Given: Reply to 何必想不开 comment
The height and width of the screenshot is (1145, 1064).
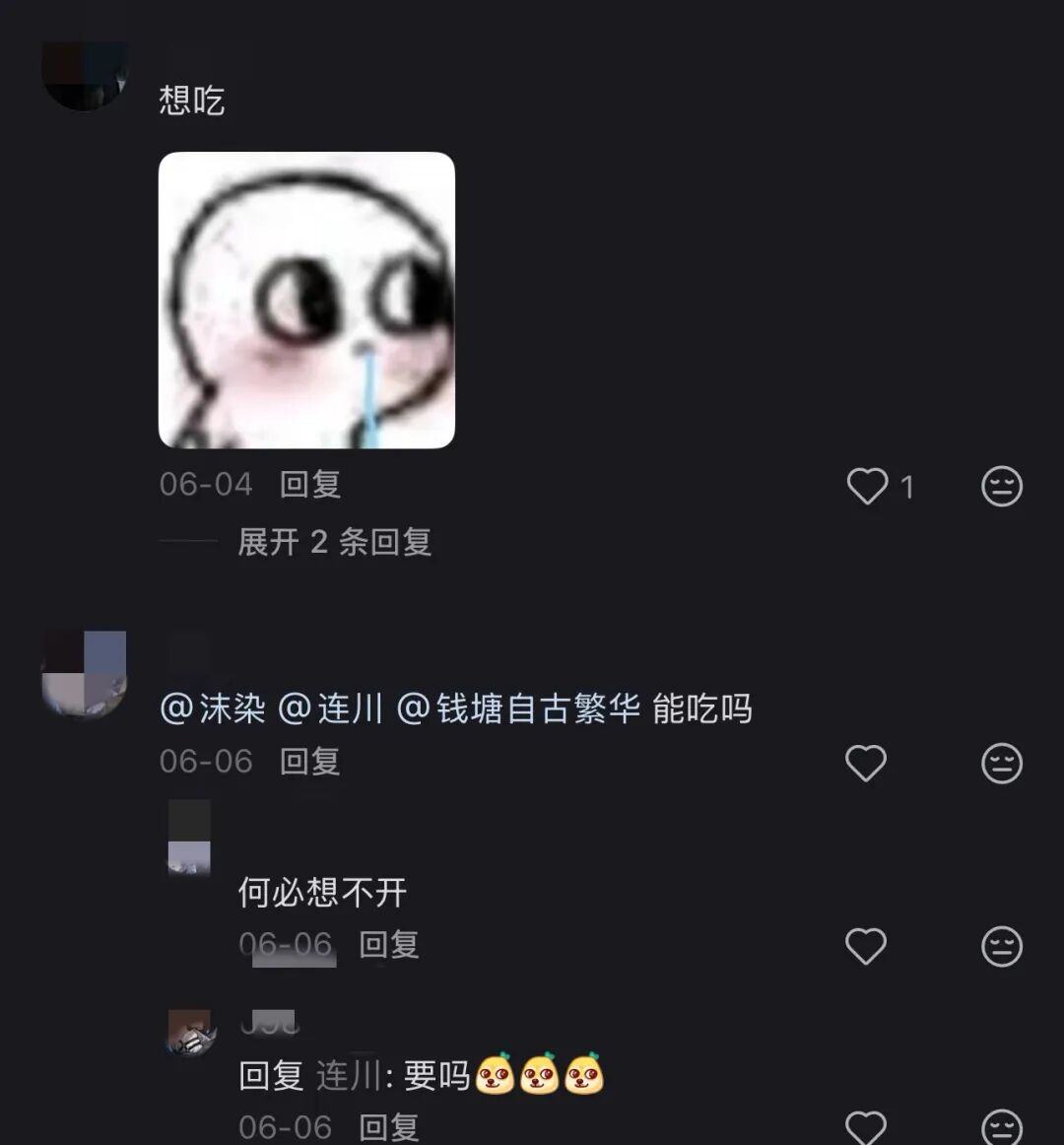Looking at the screenshot, I should coord(388,945).
